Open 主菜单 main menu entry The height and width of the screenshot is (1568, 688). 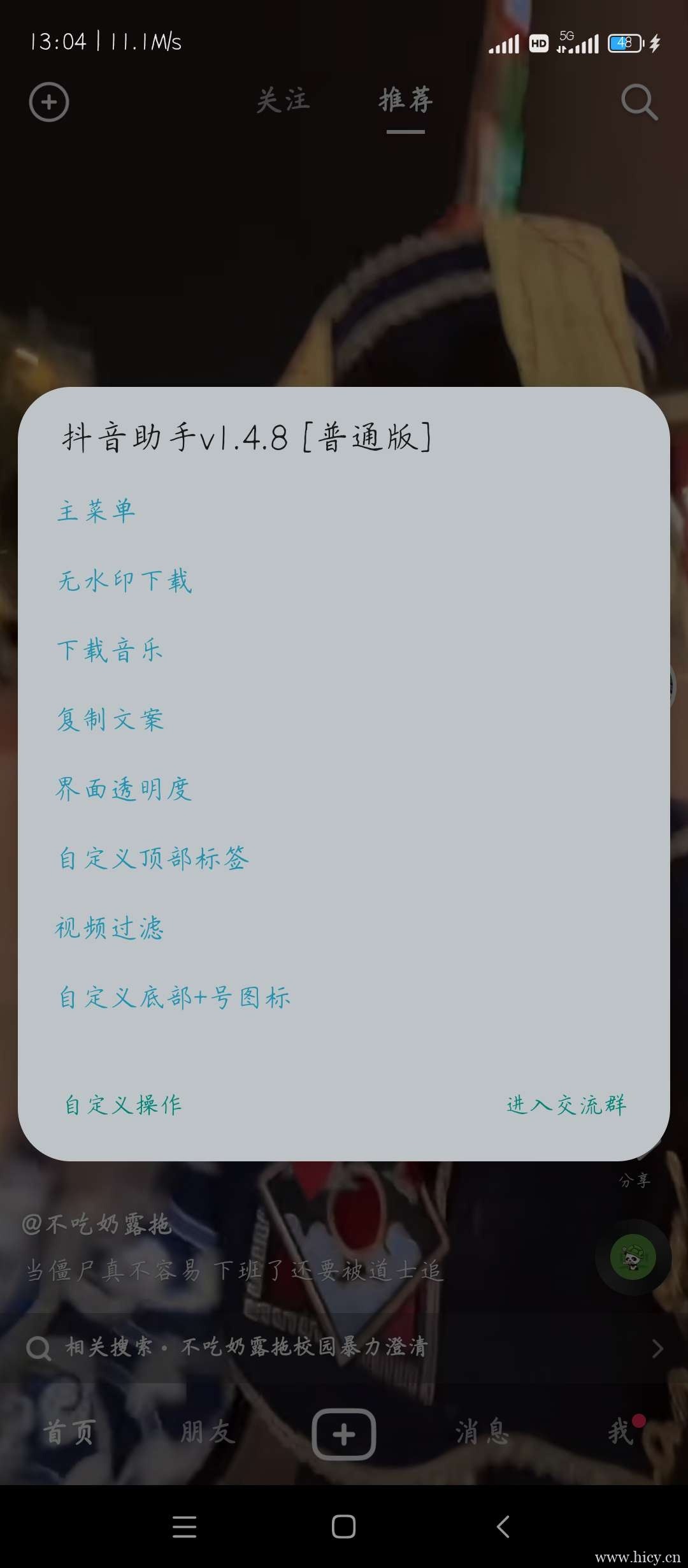94,510
